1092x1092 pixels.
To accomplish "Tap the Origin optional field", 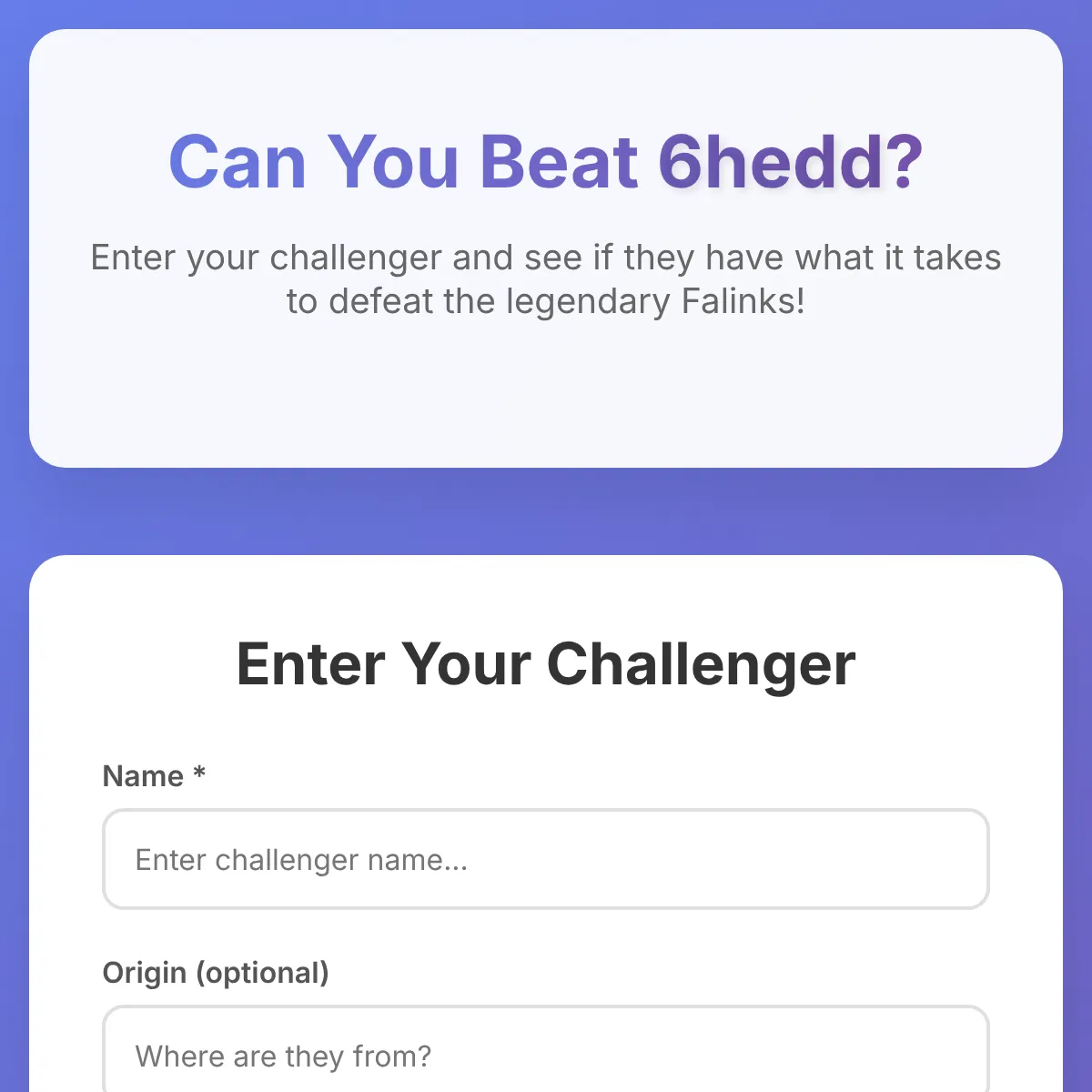I will coord(546,1050).
